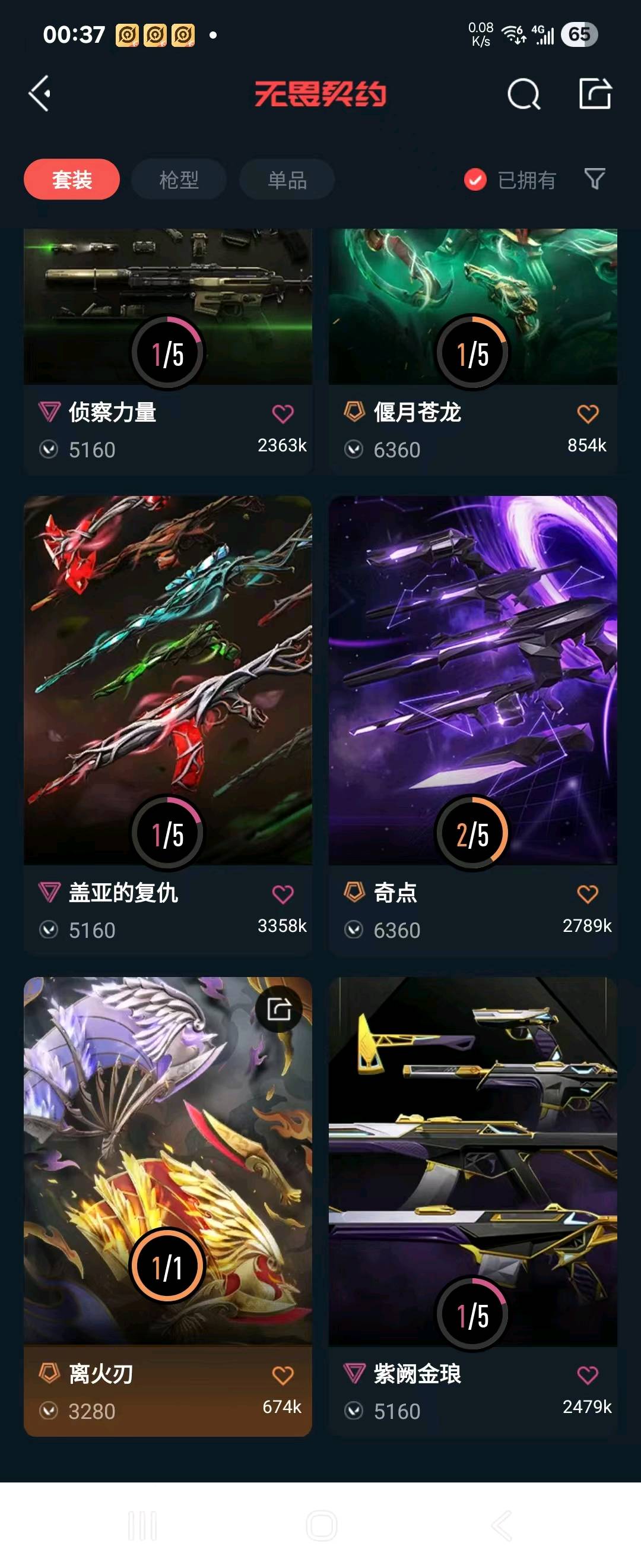Select the 套装 tab
The image size is (641, 1568).
tap(72, 179)
